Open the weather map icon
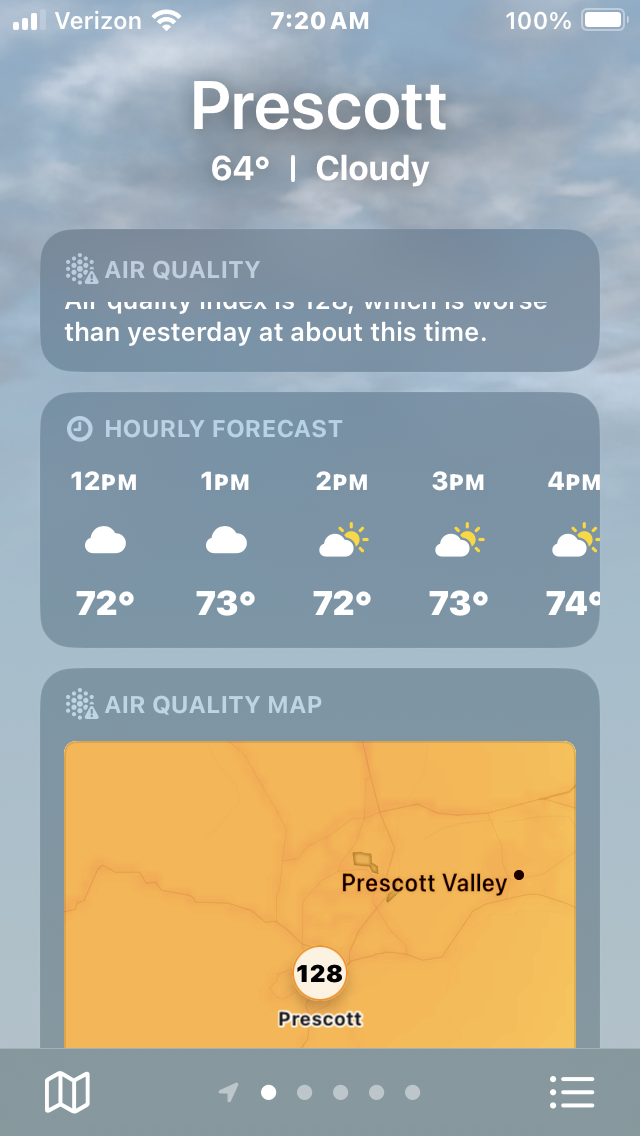This screenshot has width=640, height=1136. (x=67, y=1092)
